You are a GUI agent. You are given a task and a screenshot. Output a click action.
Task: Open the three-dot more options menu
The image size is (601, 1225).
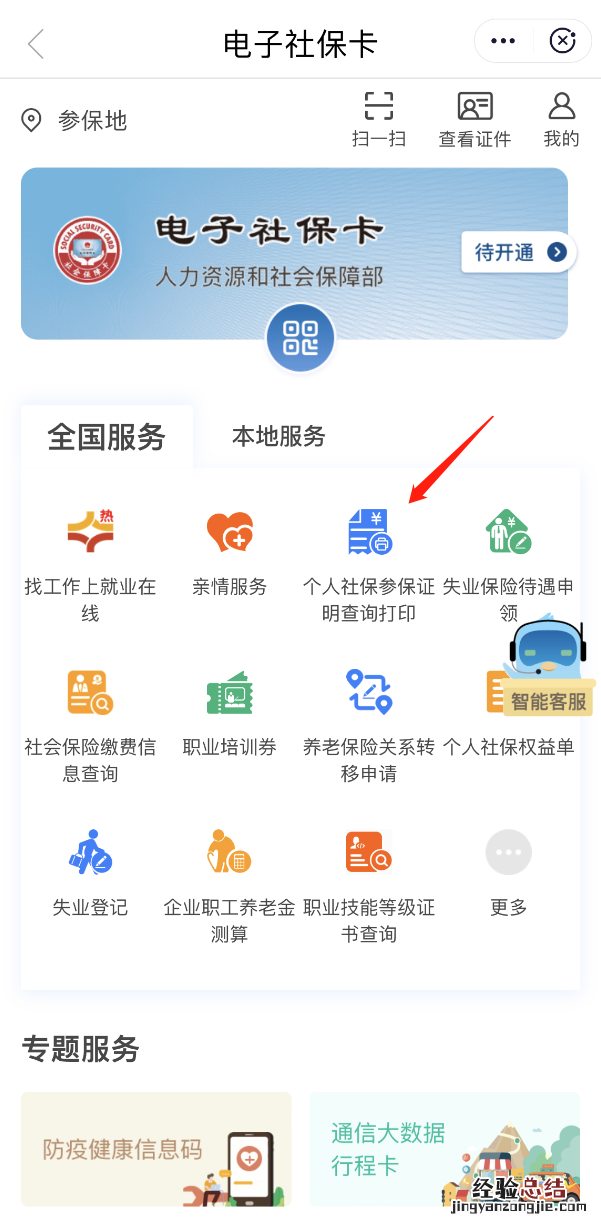point(503,41)
